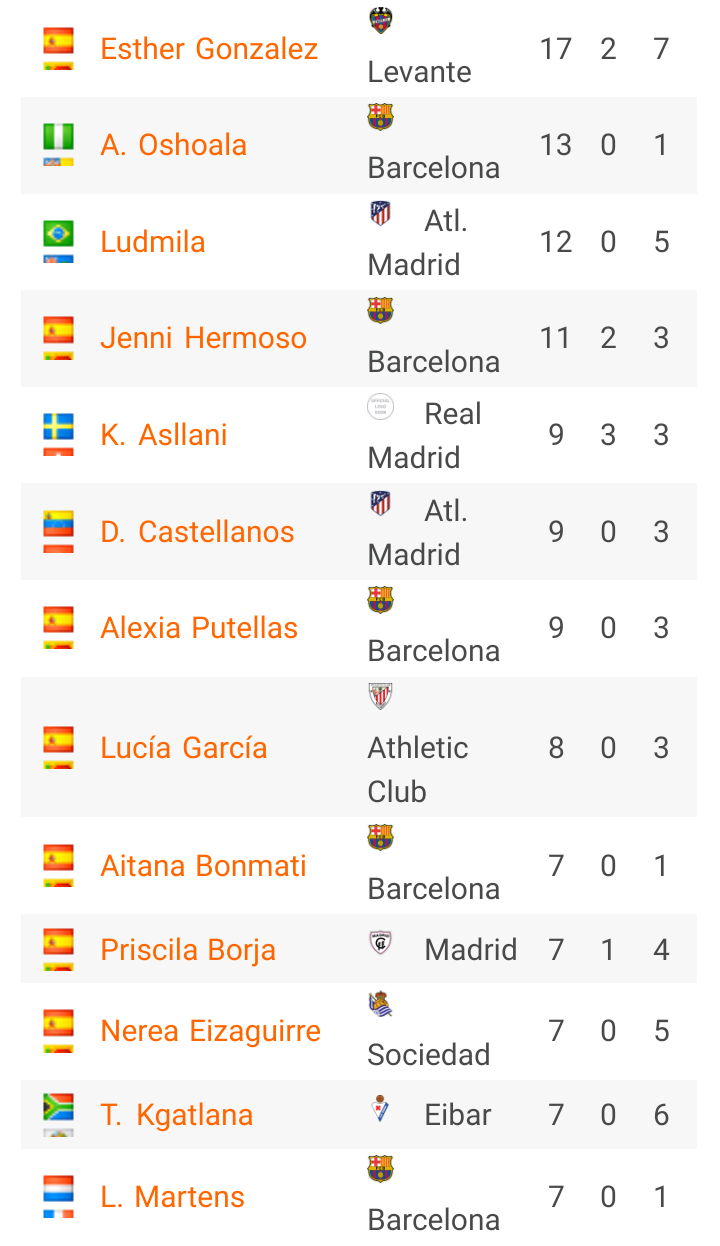This screenshot has width=720, height=1246.
Task: Open Priscila Borja's profile
Action: pos(188,950)
